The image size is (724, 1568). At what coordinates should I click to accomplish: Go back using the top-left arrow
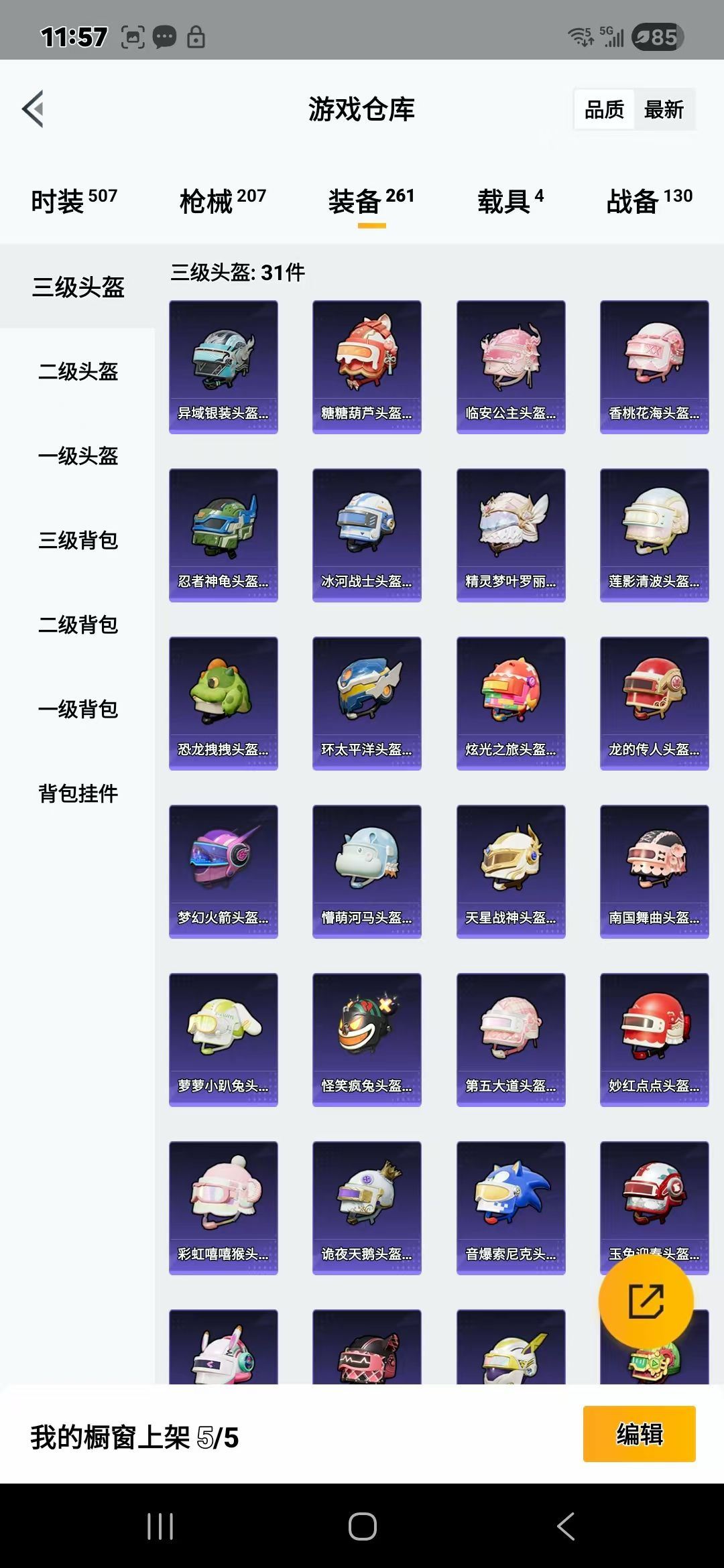(x=34, y=109)
